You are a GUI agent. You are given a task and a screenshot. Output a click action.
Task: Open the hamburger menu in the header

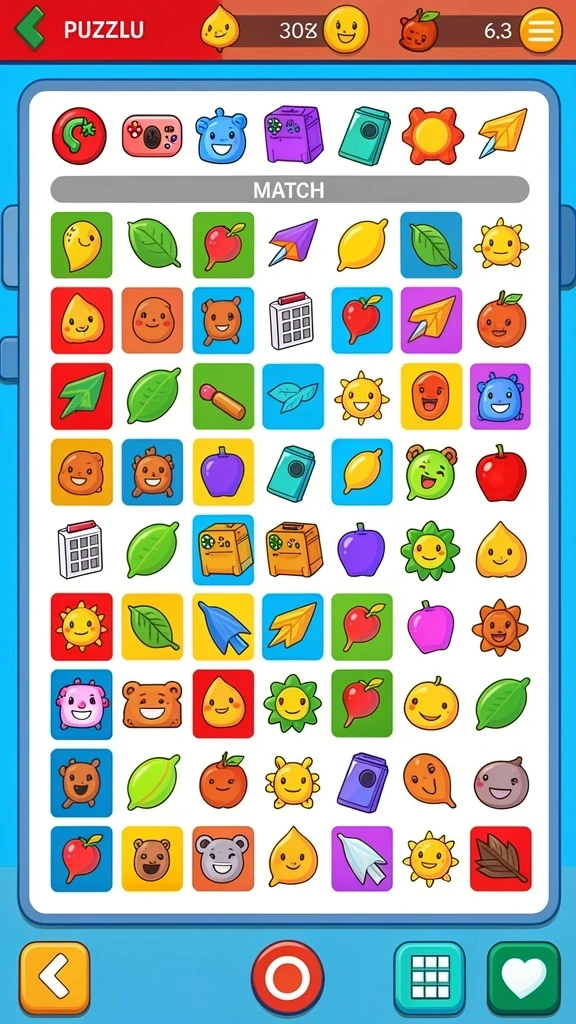tap(541, 30)
